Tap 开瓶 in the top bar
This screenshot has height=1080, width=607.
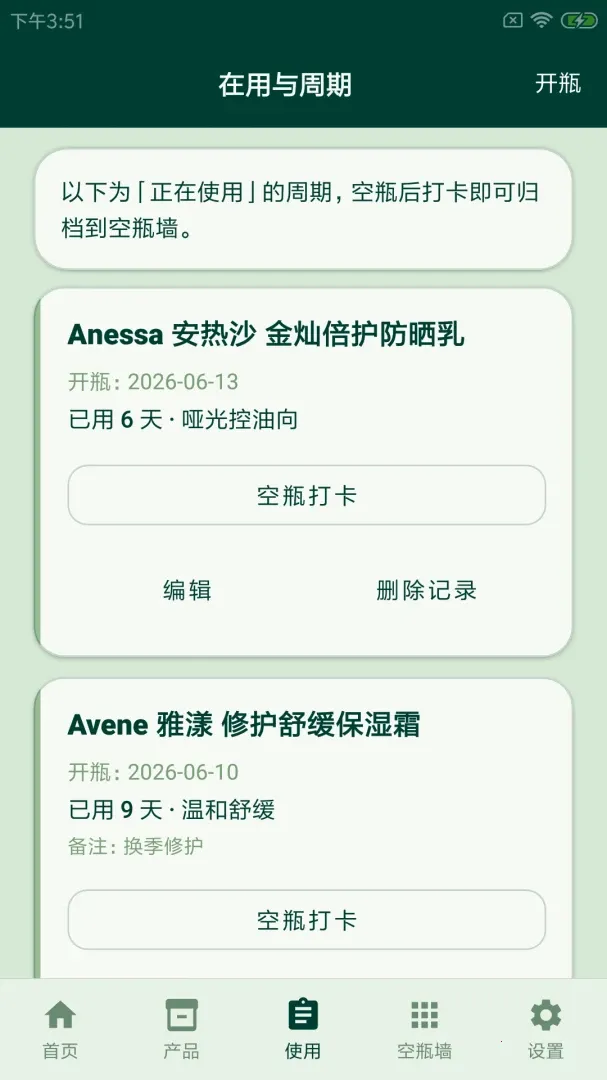click(x=557, y=83)
